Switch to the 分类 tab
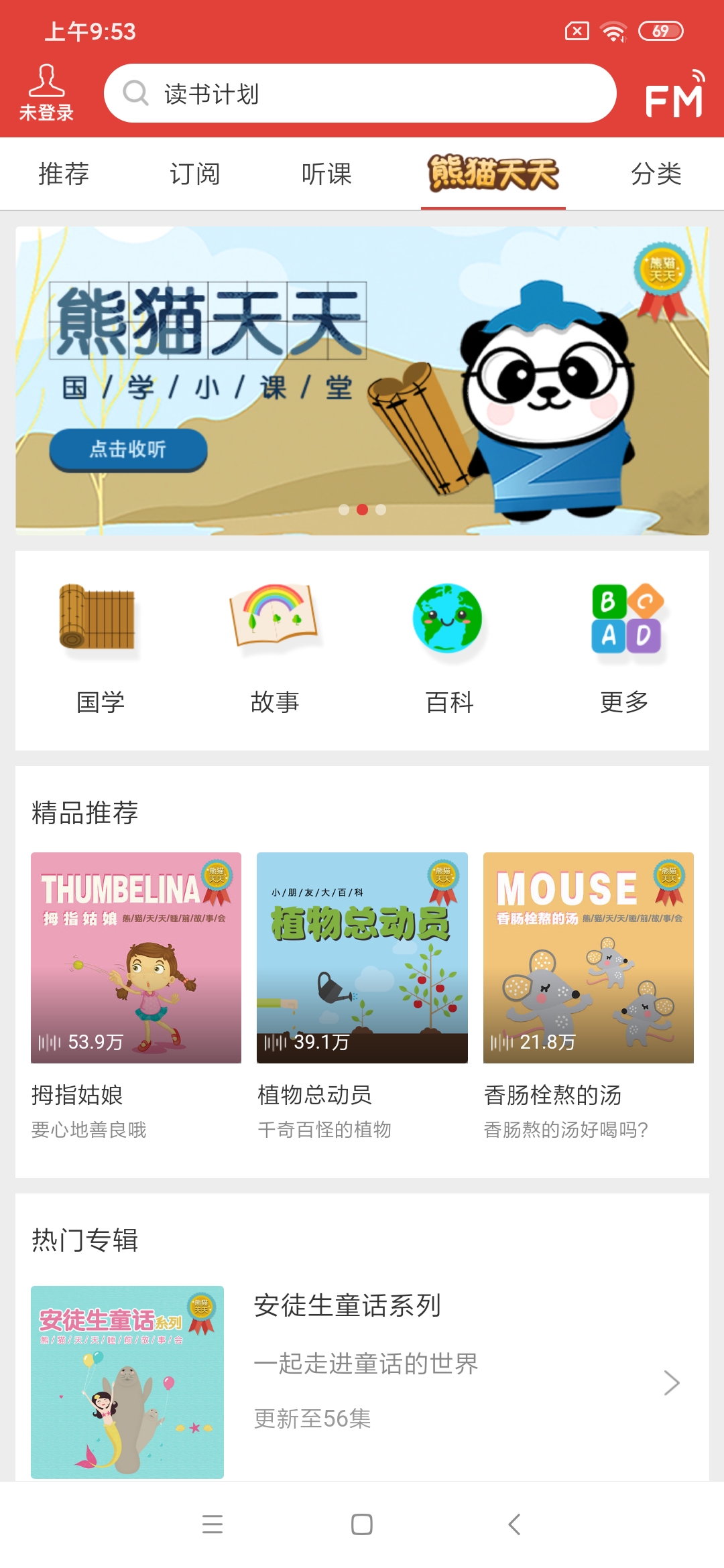Screen dimensions: 724x1568 (657, 174)
